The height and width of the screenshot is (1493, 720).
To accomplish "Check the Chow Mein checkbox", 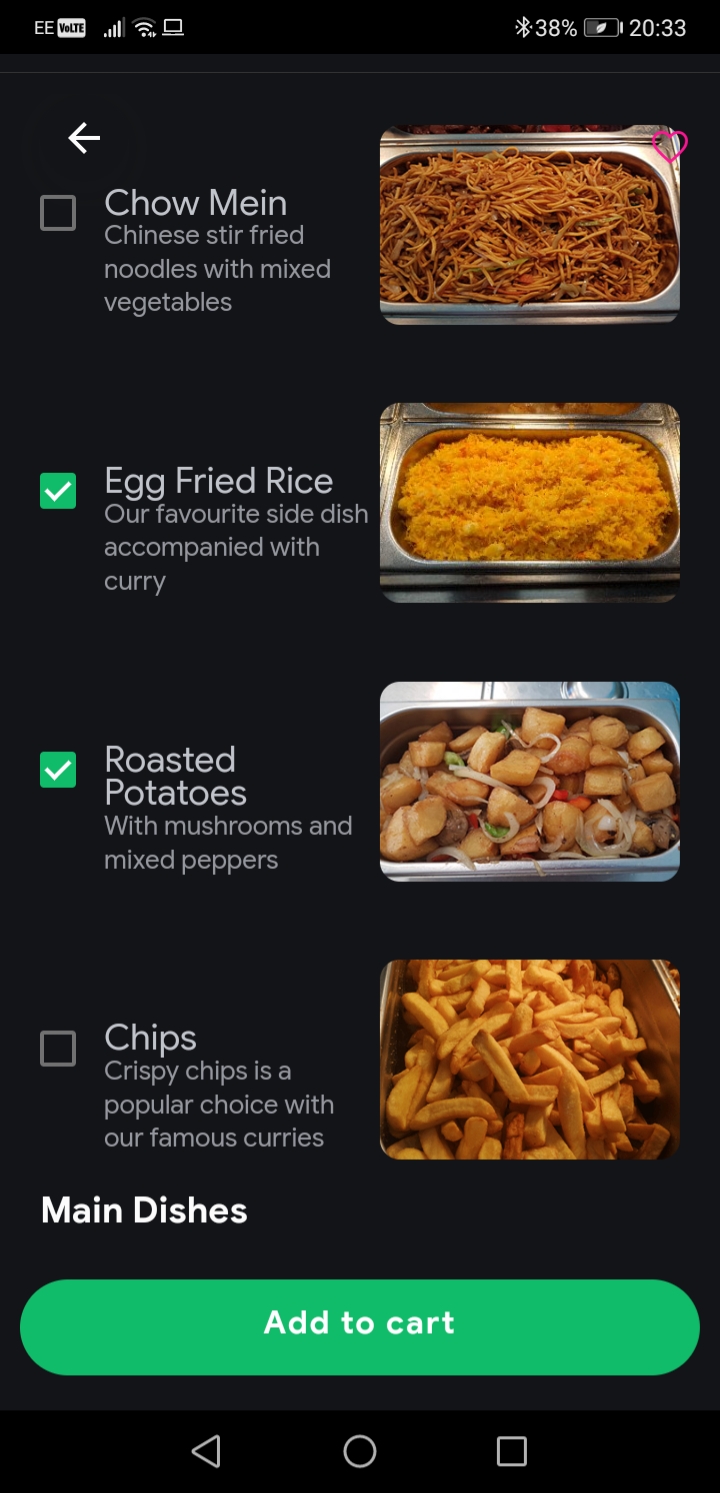I will click(x=58, y=213).
